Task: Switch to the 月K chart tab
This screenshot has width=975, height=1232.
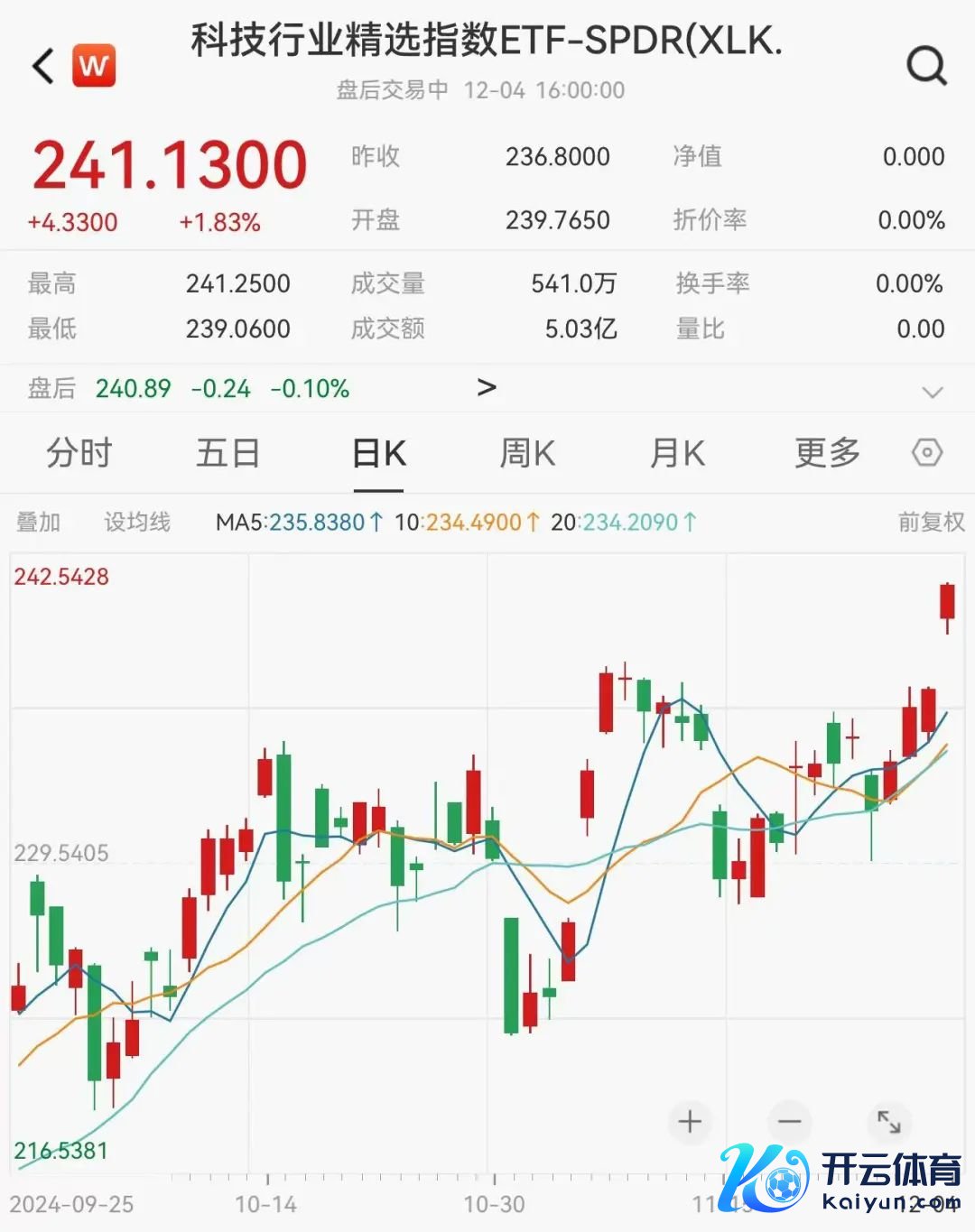Action: 677,453
